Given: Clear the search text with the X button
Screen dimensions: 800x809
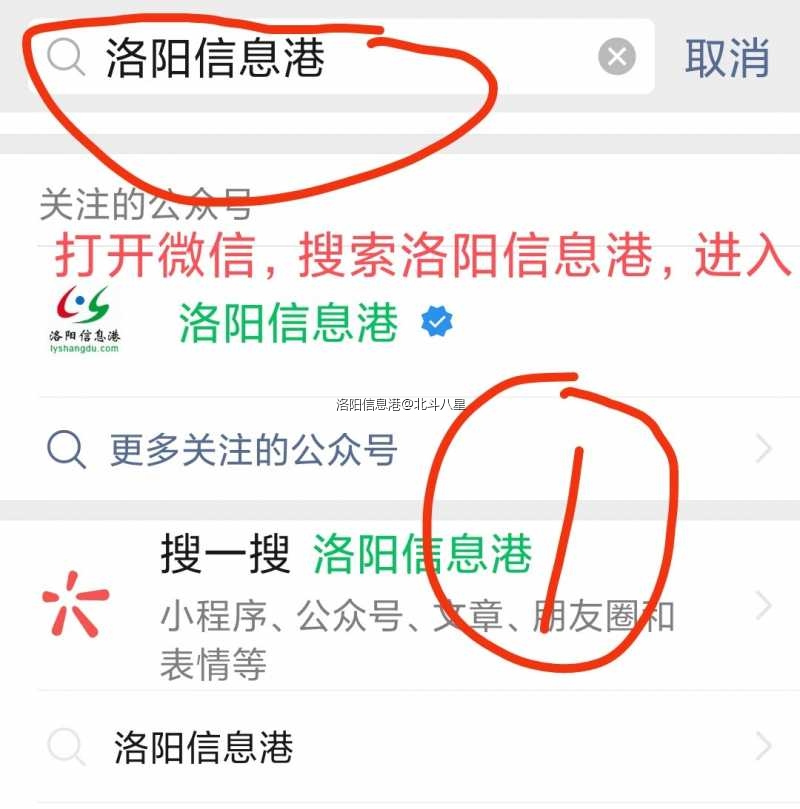Looking at the screenshot, I should pyautogui.click(x=617, y=57).
